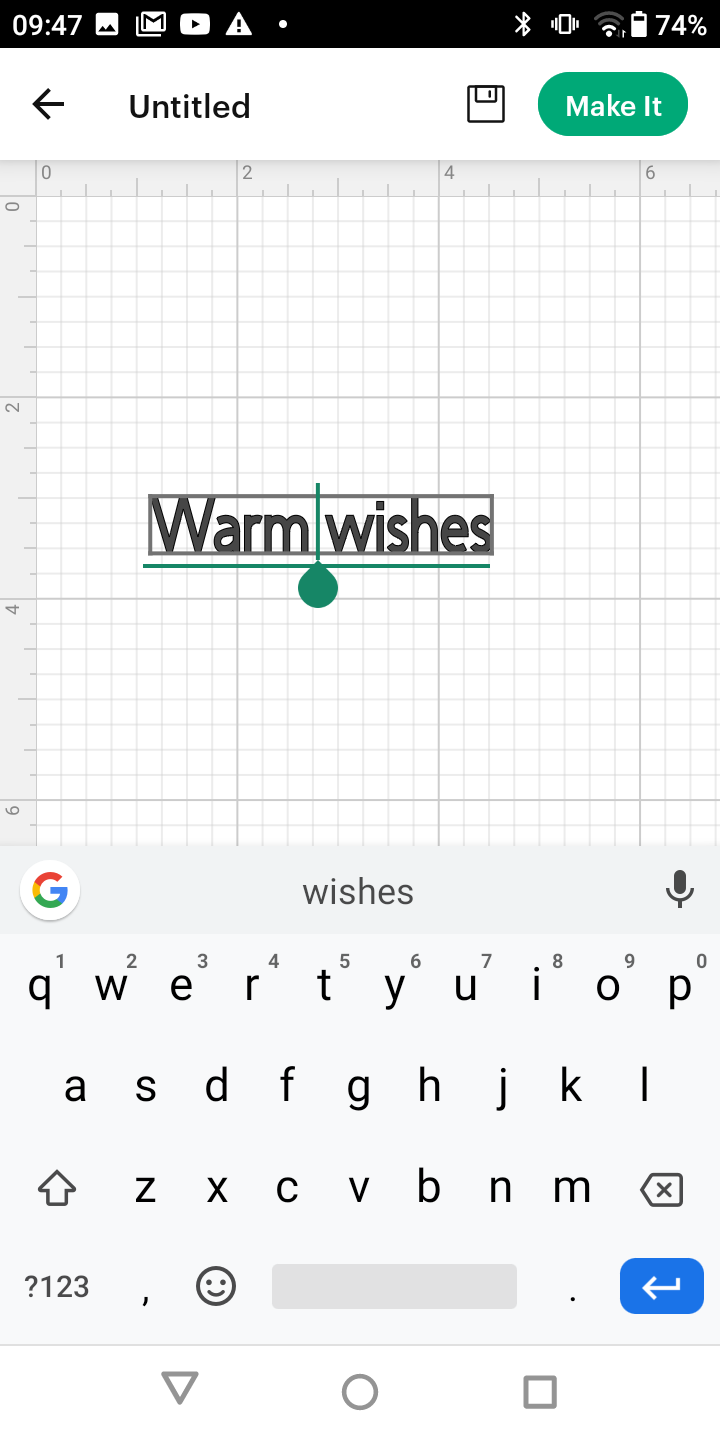
Task: Tap the backspace key
Action: click(x=661, y=1188)
